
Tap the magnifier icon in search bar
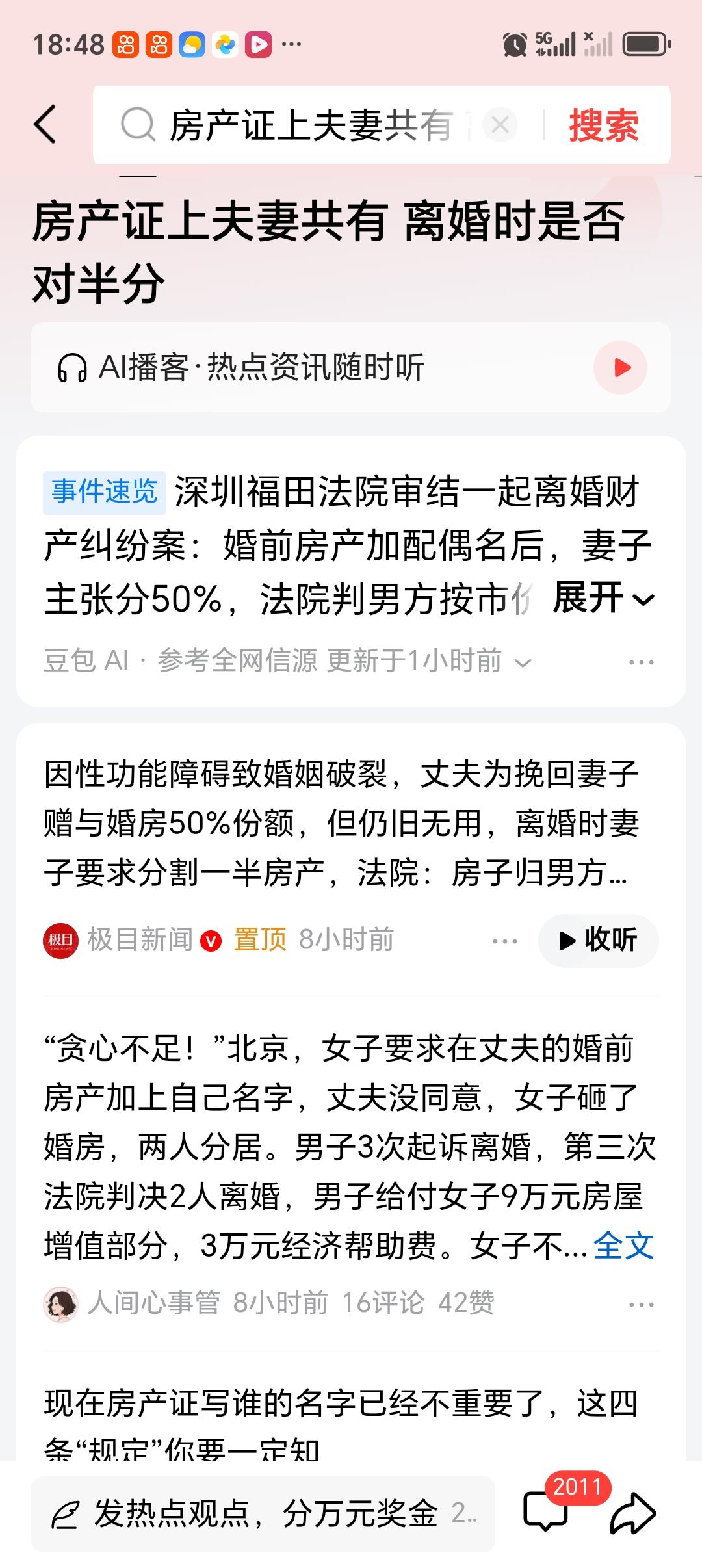click(138, 124)
